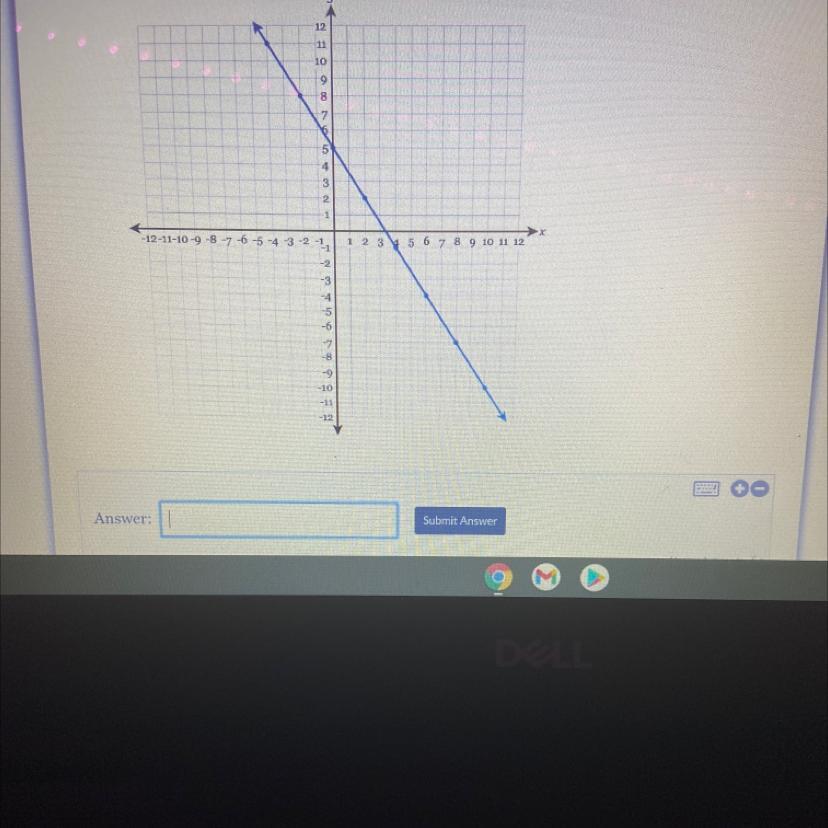
Task: Launch Gmail from the shelf
Action: tap(546, 577)
